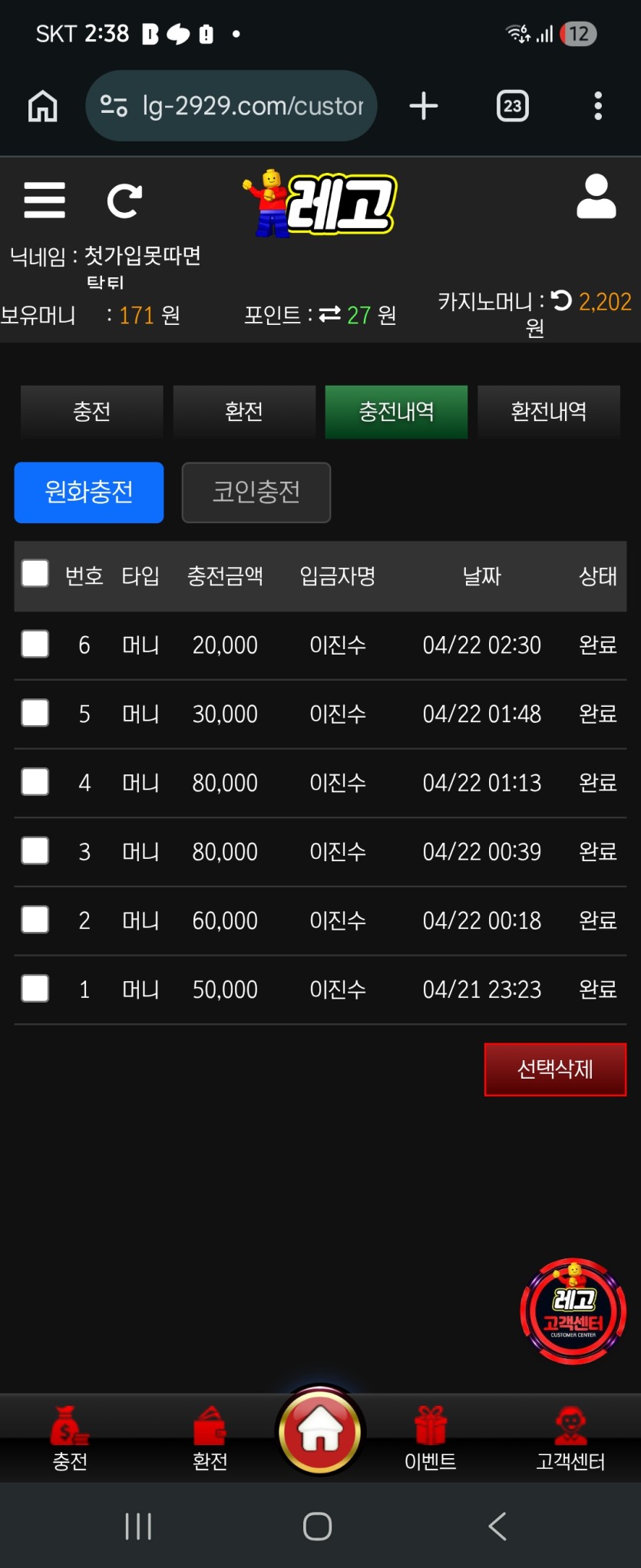Select the 코인충전 option
This screenshot has height=1568, width=641.
coord(256,492)
